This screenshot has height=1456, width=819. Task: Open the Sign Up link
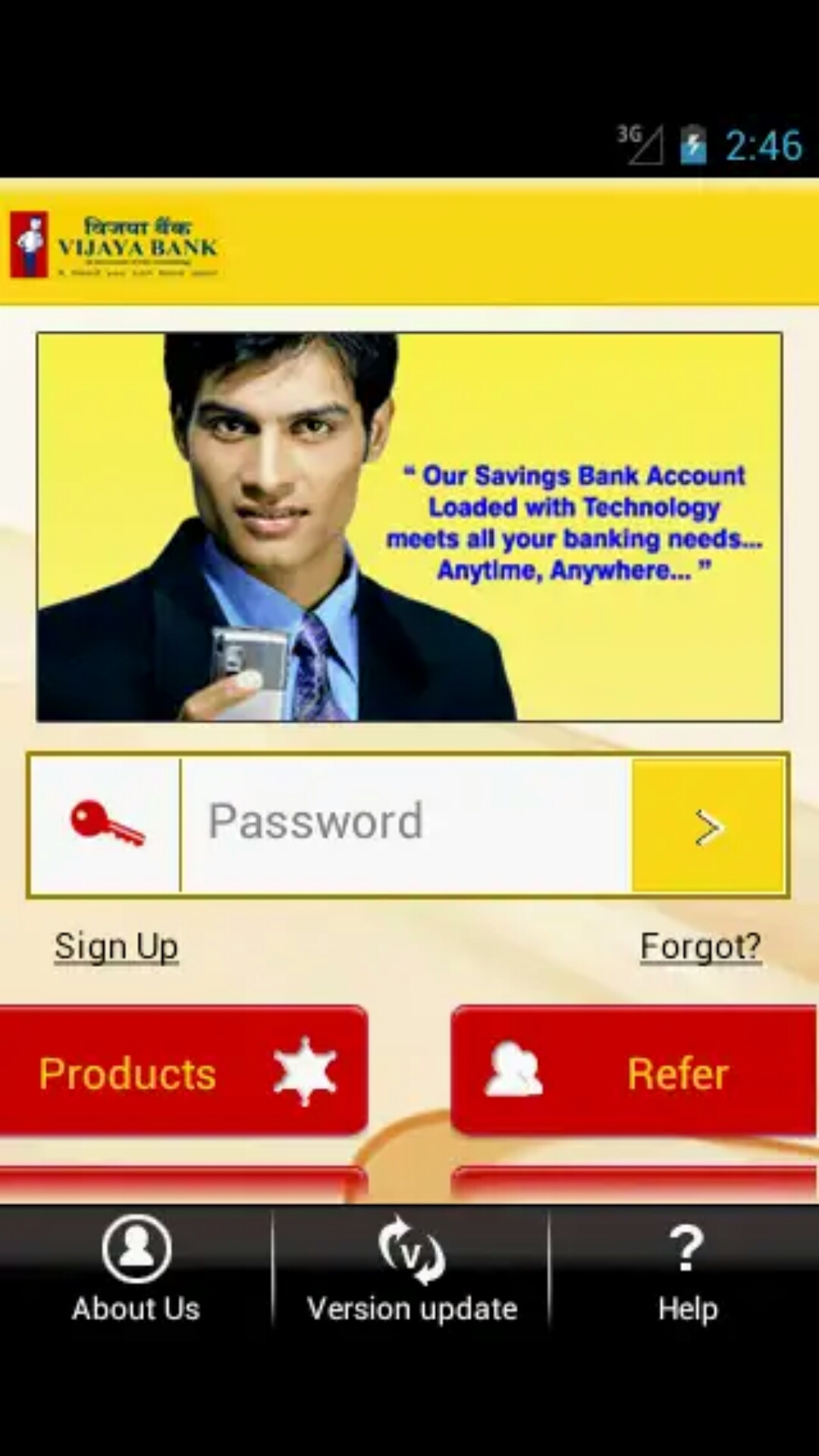coord(116,946)
